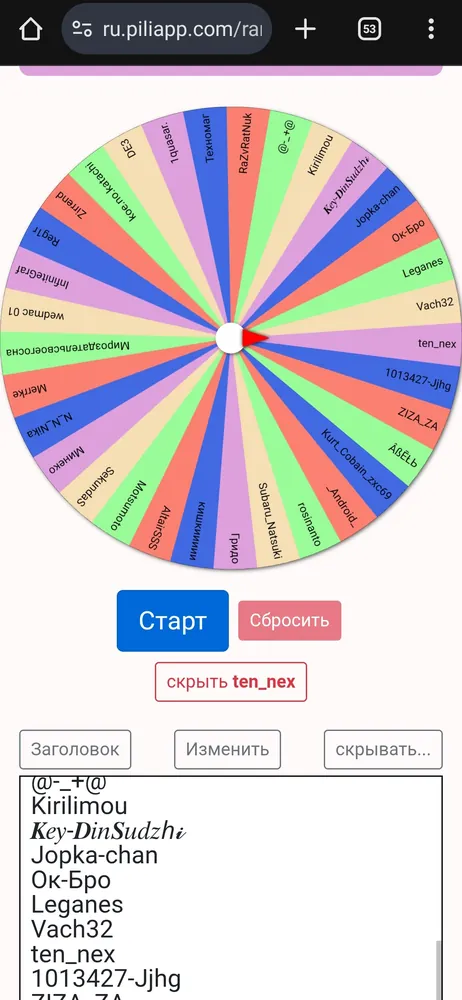Open the скрывать... option
This screenshot has height=1000, width=462.
point(383,749)
